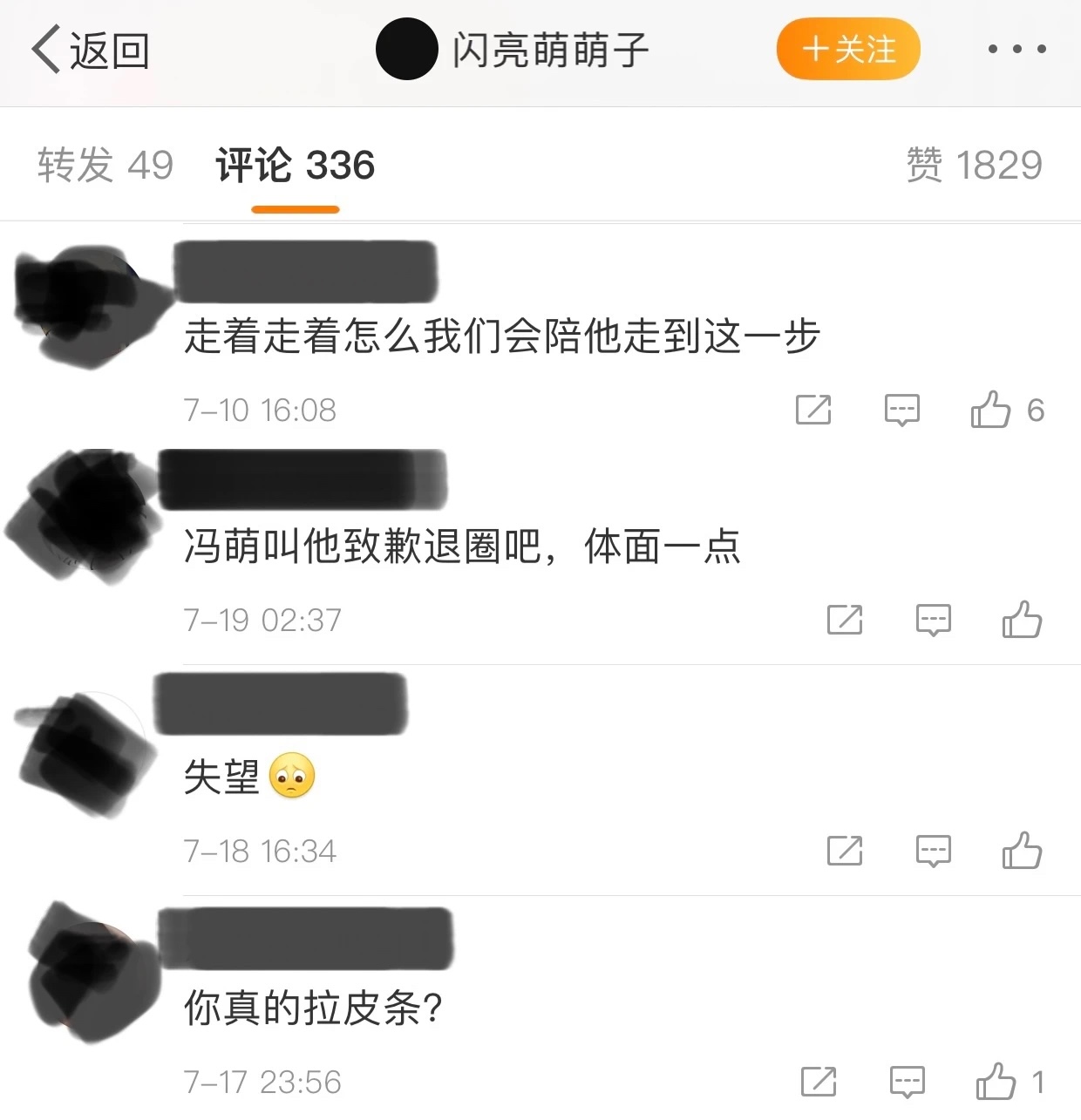Like the 你真的拉皮条 comment
This screenshot has width=1081, height=1120.
[x=996, y=1082]
